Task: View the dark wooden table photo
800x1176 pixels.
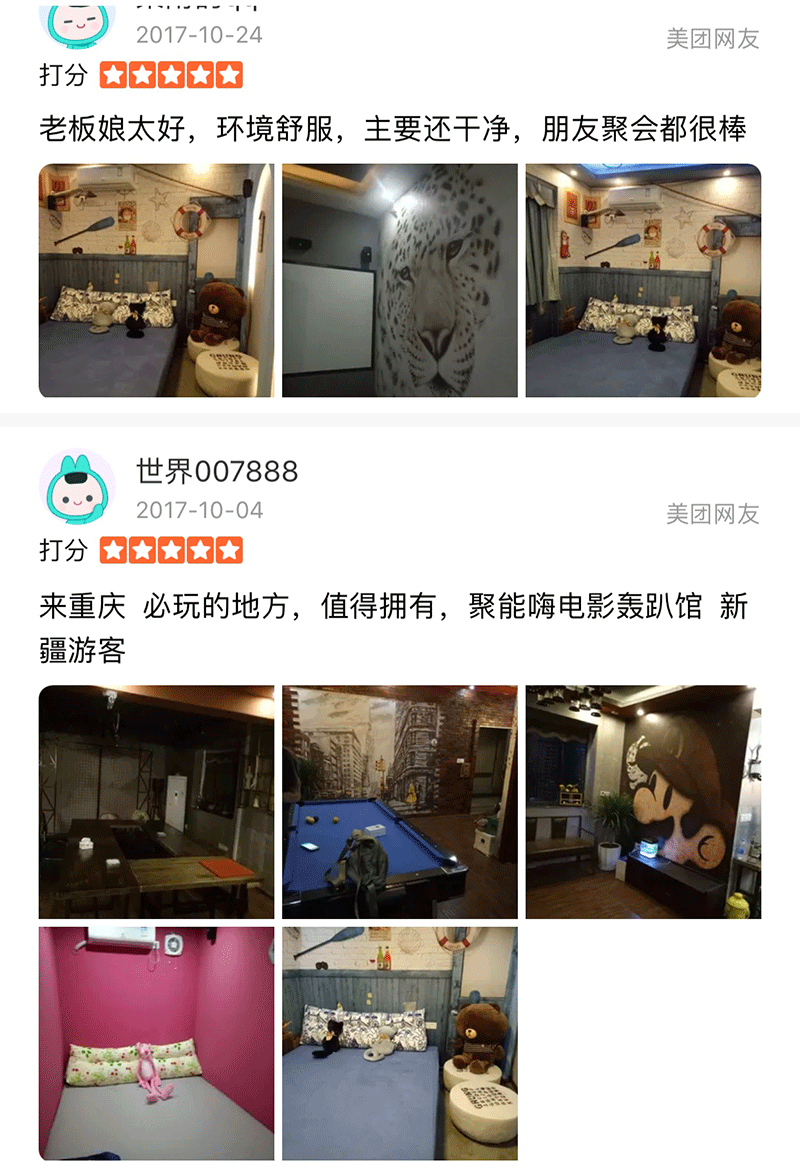Action: pyautogui.click(x=156, y=802)
